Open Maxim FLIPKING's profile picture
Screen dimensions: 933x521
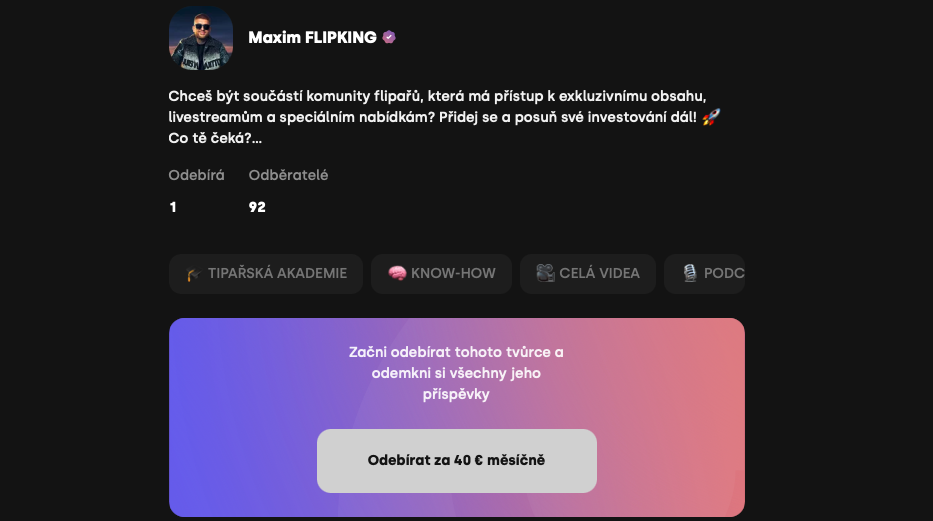(x=201, y=38)
